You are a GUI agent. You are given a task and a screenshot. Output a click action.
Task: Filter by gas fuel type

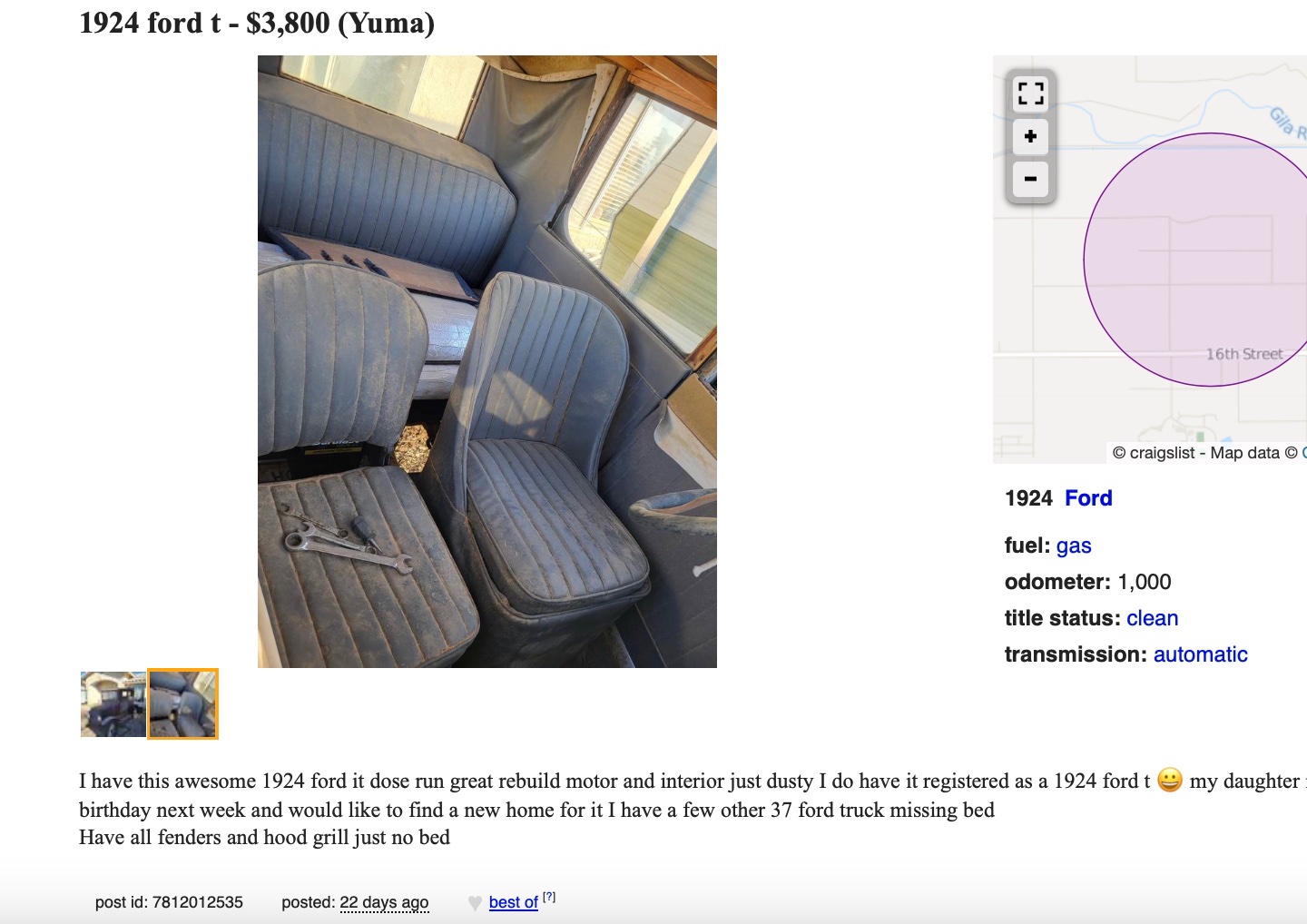pyautogui.click(x=1074, y=546)
